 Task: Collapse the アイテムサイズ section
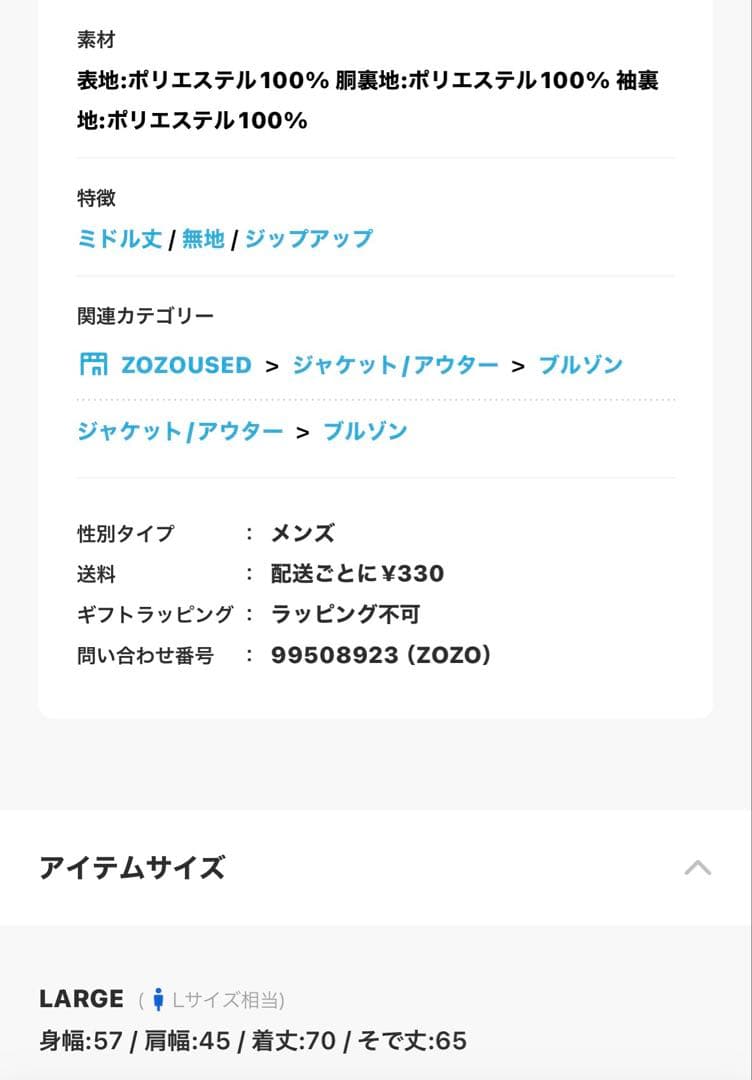click(697, 867)
